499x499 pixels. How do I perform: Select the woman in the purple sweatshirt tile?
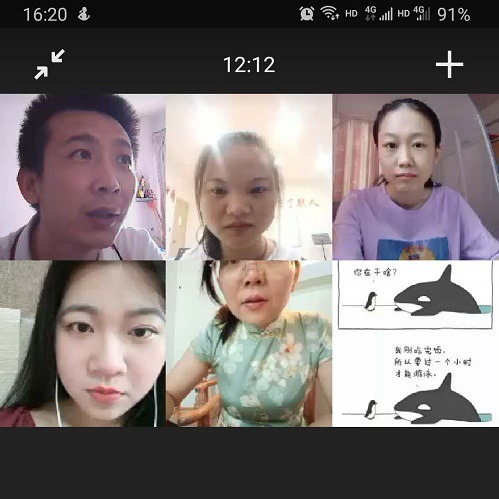tap(416, 177)
